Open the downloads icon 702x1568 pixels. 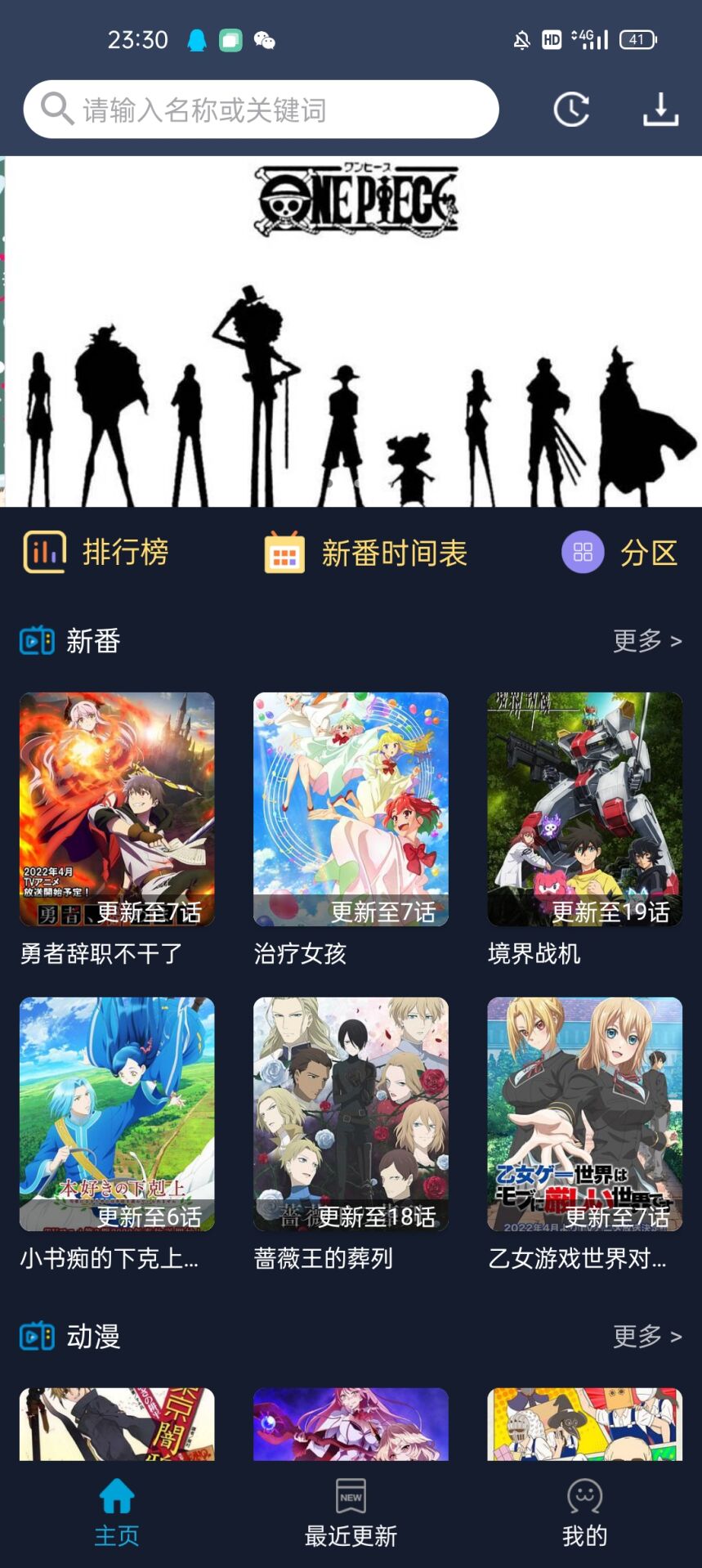660,110
